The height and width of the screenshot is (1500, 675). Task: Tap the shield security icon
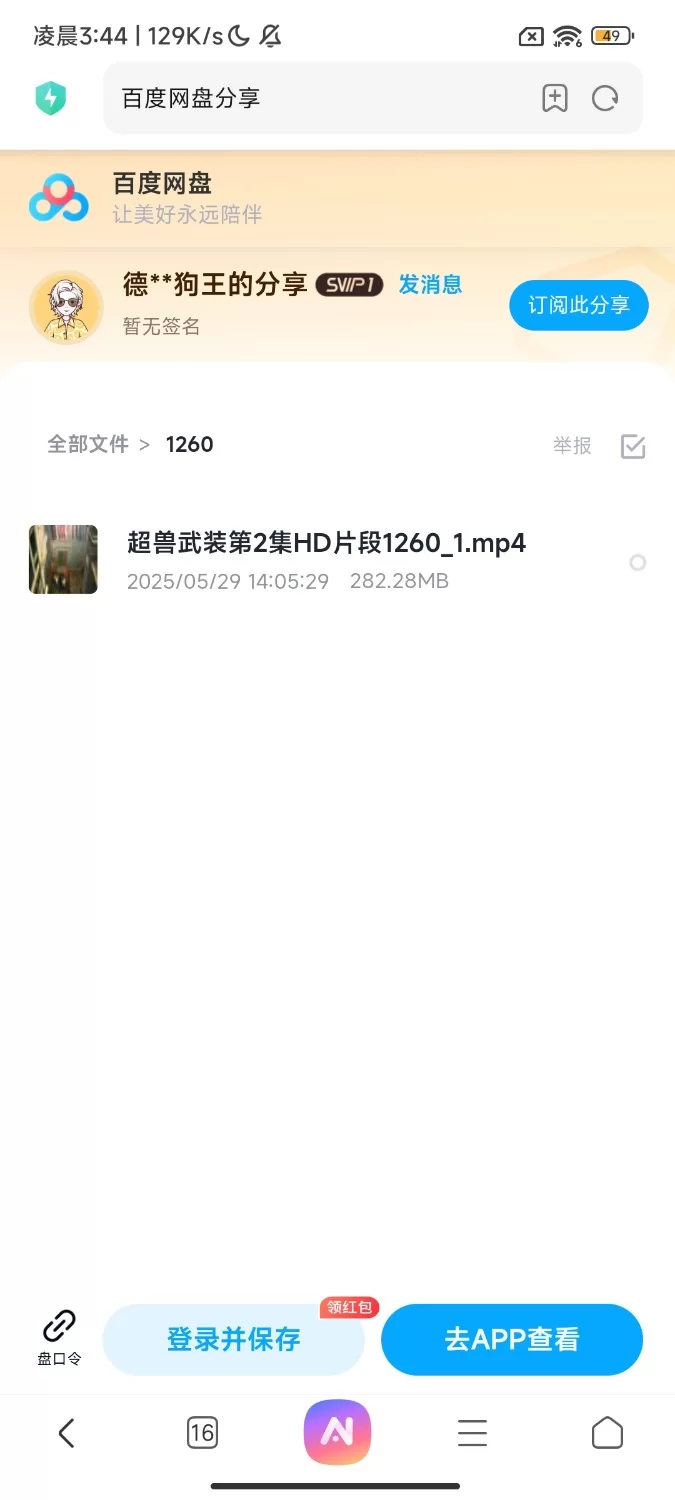click(50, 98)
